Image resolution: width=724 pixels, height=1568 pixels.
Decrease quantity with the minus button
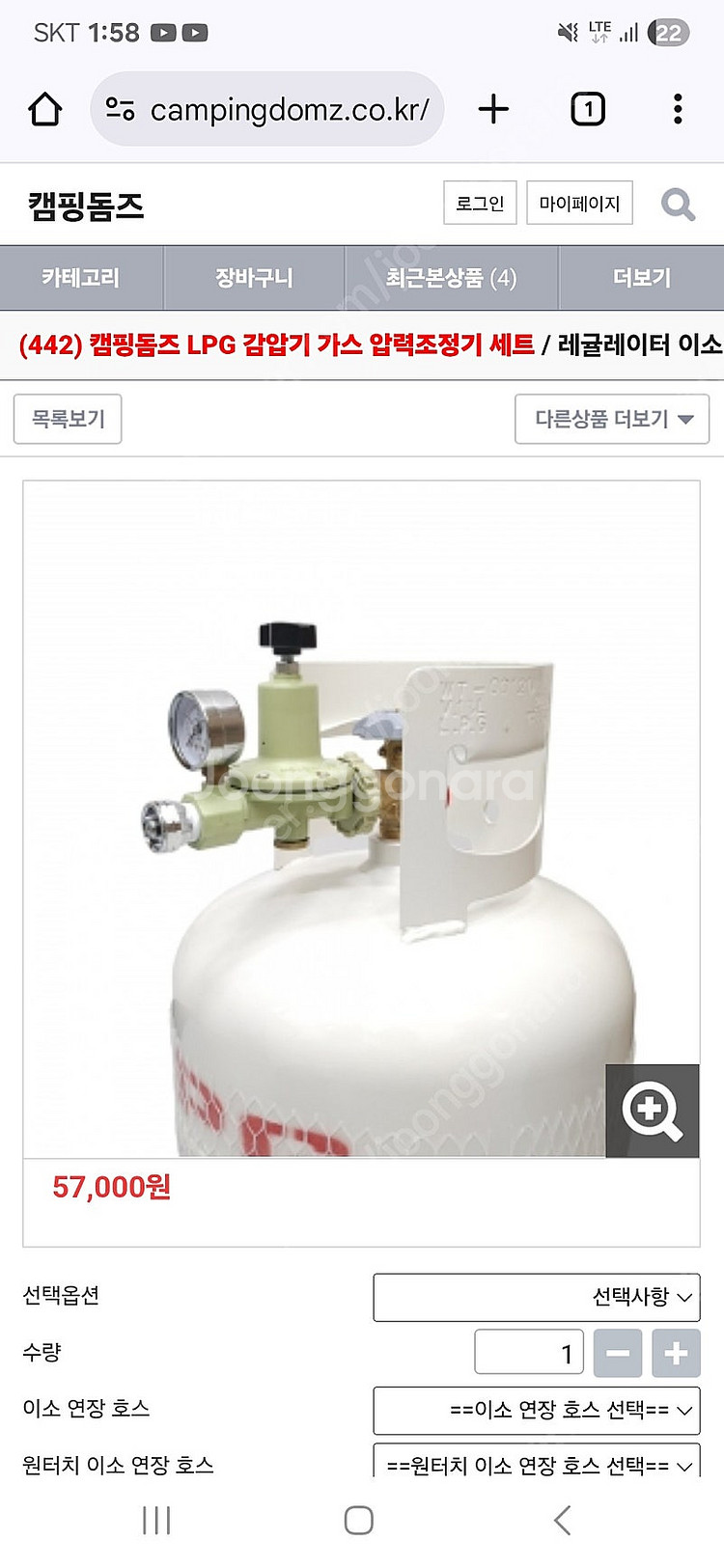[618, 1353]
